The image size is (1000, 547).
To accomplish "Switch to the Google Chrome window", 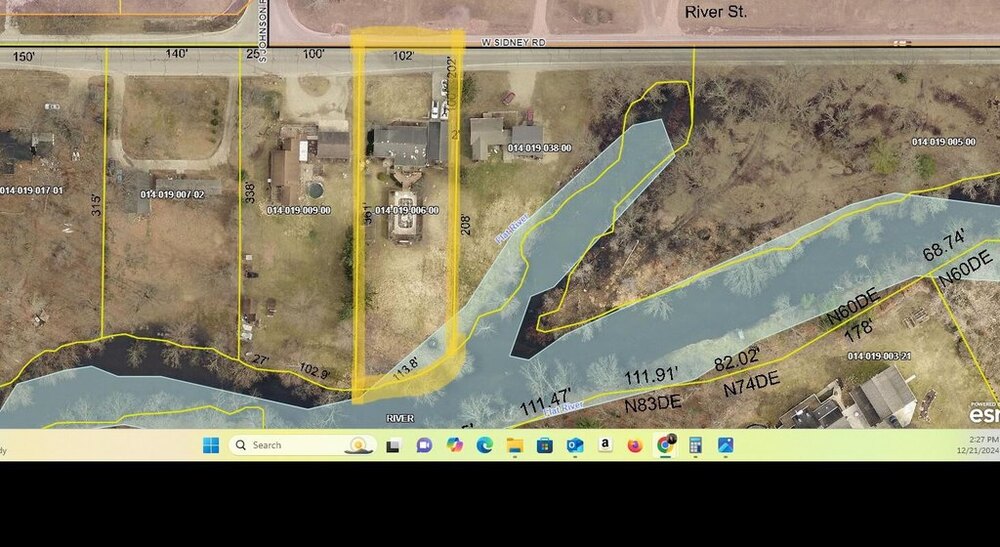I will [x=665, y=445].
